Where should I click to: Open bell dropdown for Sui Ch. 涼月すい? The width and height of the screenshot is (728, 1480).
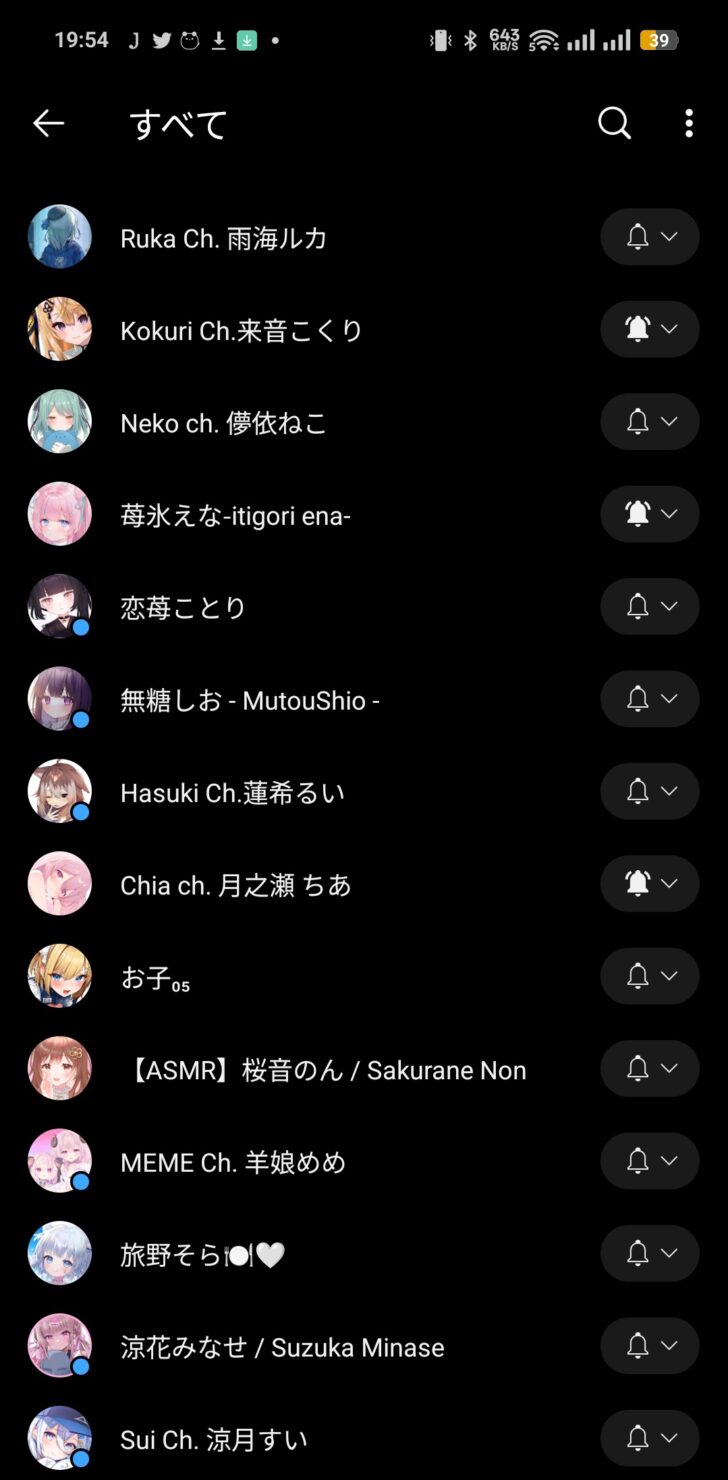tap(650, 1438)
